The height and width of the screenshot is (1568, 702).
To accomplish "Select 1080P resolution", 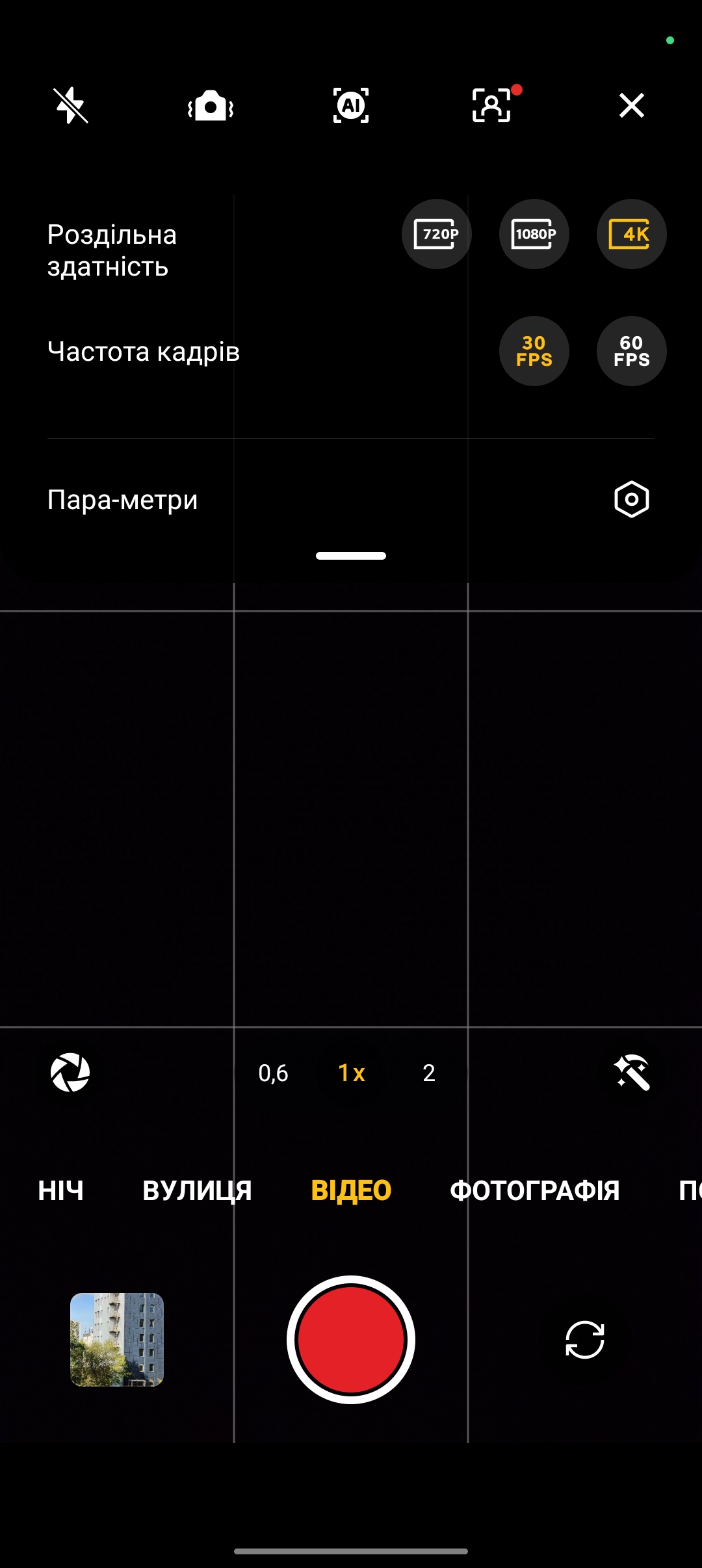I will pos(534,234).
